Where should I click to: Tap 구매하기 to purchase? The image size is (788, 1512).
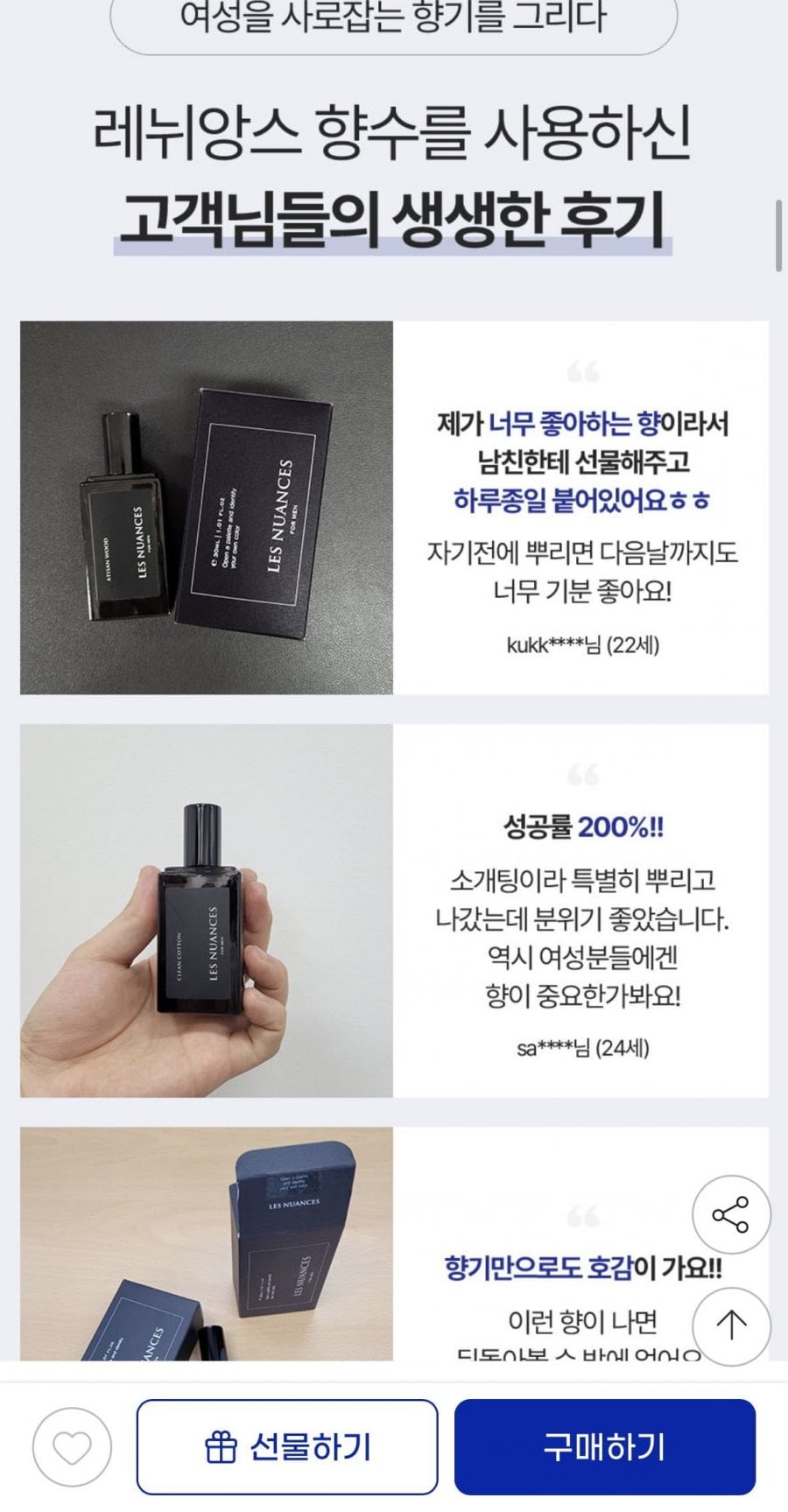tap(604, 1447)
